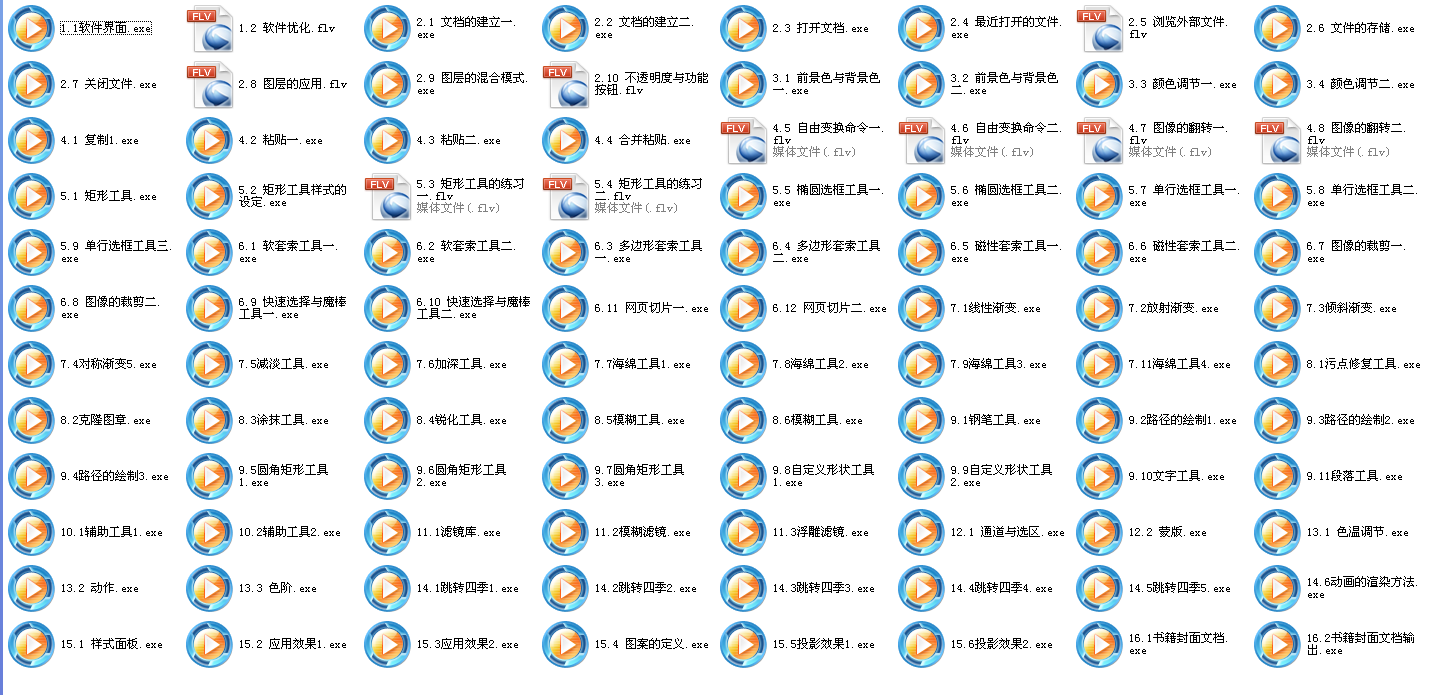Tap 13.3 色阶.exe
Image resolution: width=1453 pixels, height=695 pixels.
pyautogui.click(x=209, y=589)
